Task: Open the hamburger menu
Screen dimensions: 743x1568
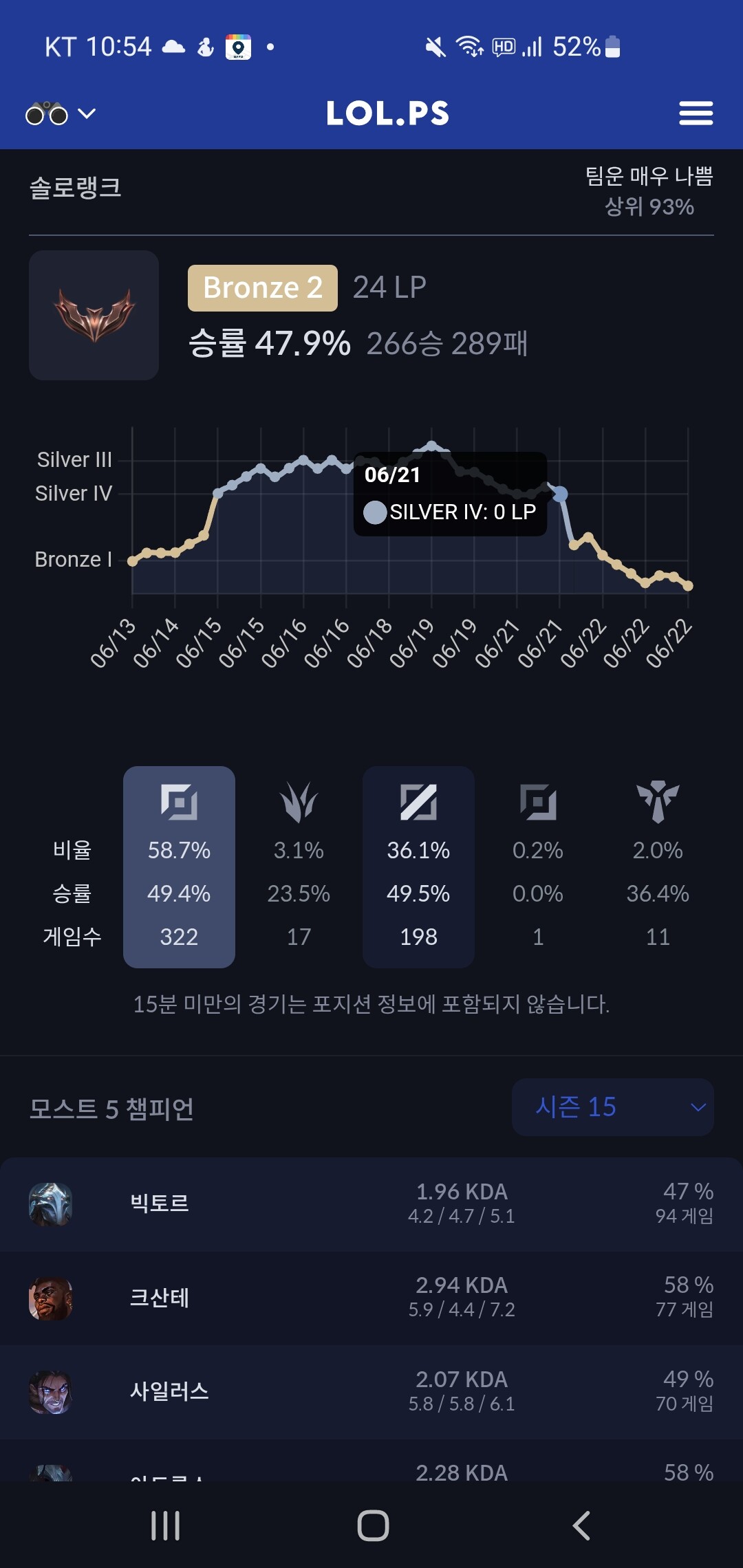Action: tap(696, 113)
